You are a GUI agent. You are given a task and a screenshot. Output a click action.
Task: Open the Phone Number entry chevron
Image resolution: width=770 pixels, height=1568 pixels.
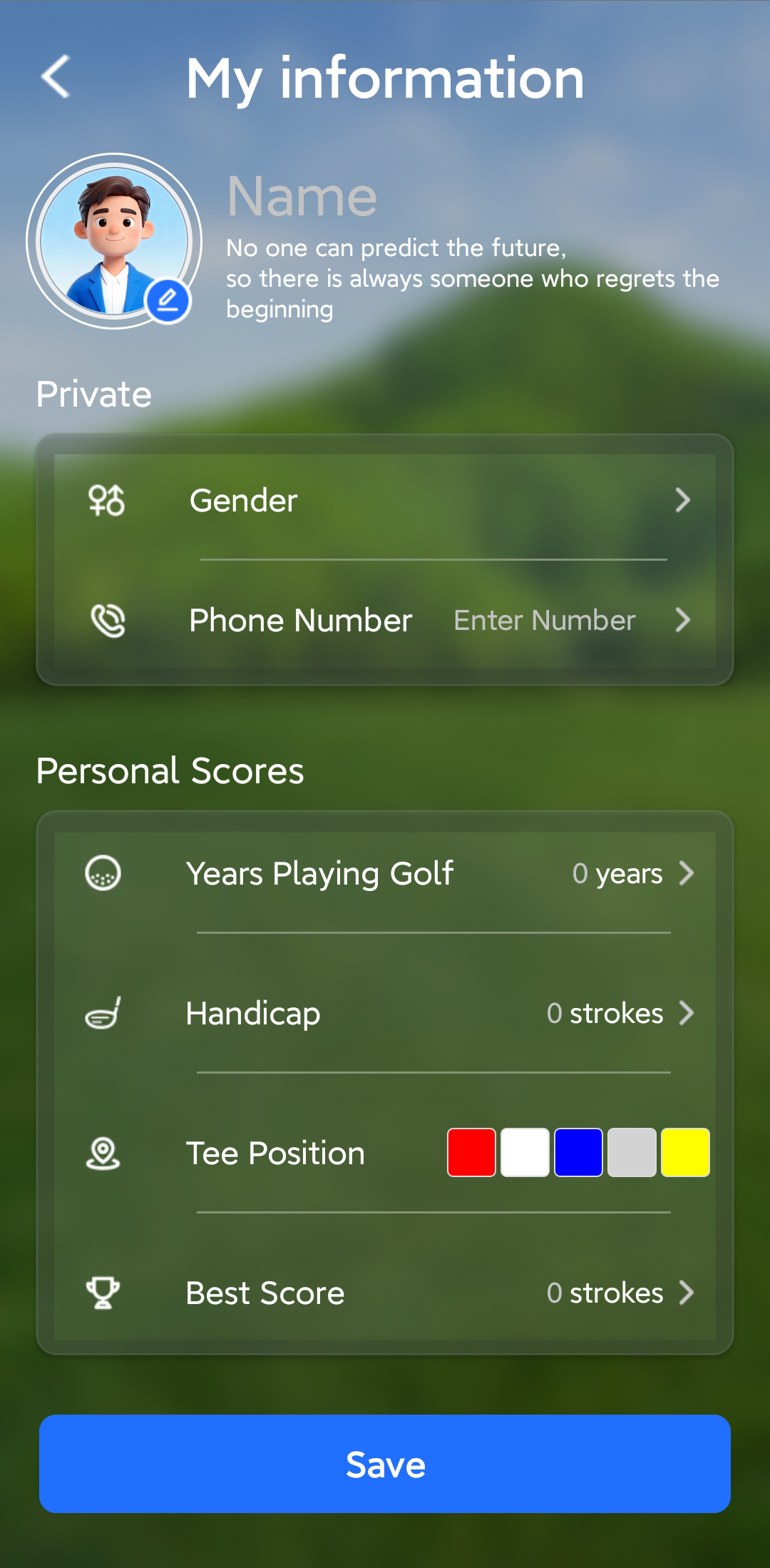coord(683,620)
